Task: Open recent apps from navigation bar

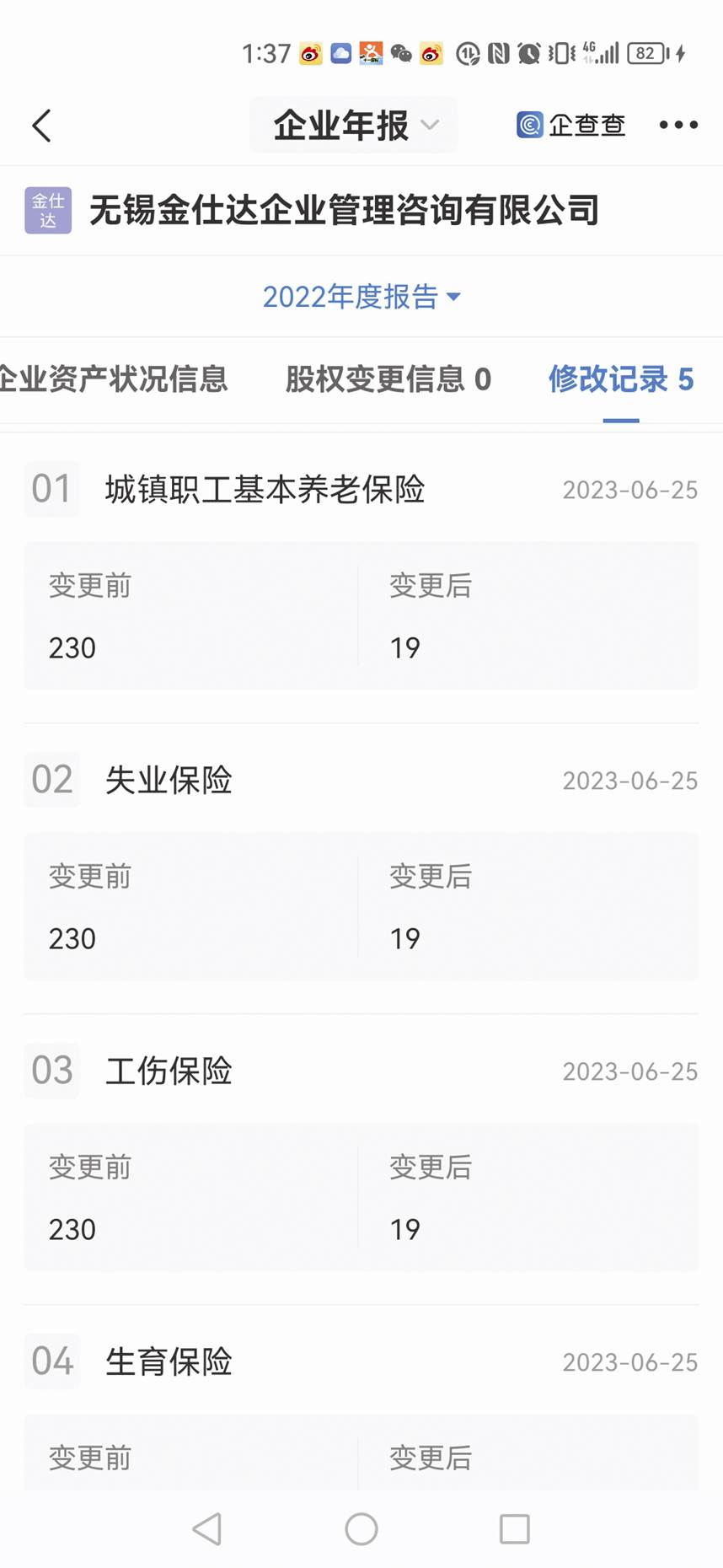Action: (514, 1528)
